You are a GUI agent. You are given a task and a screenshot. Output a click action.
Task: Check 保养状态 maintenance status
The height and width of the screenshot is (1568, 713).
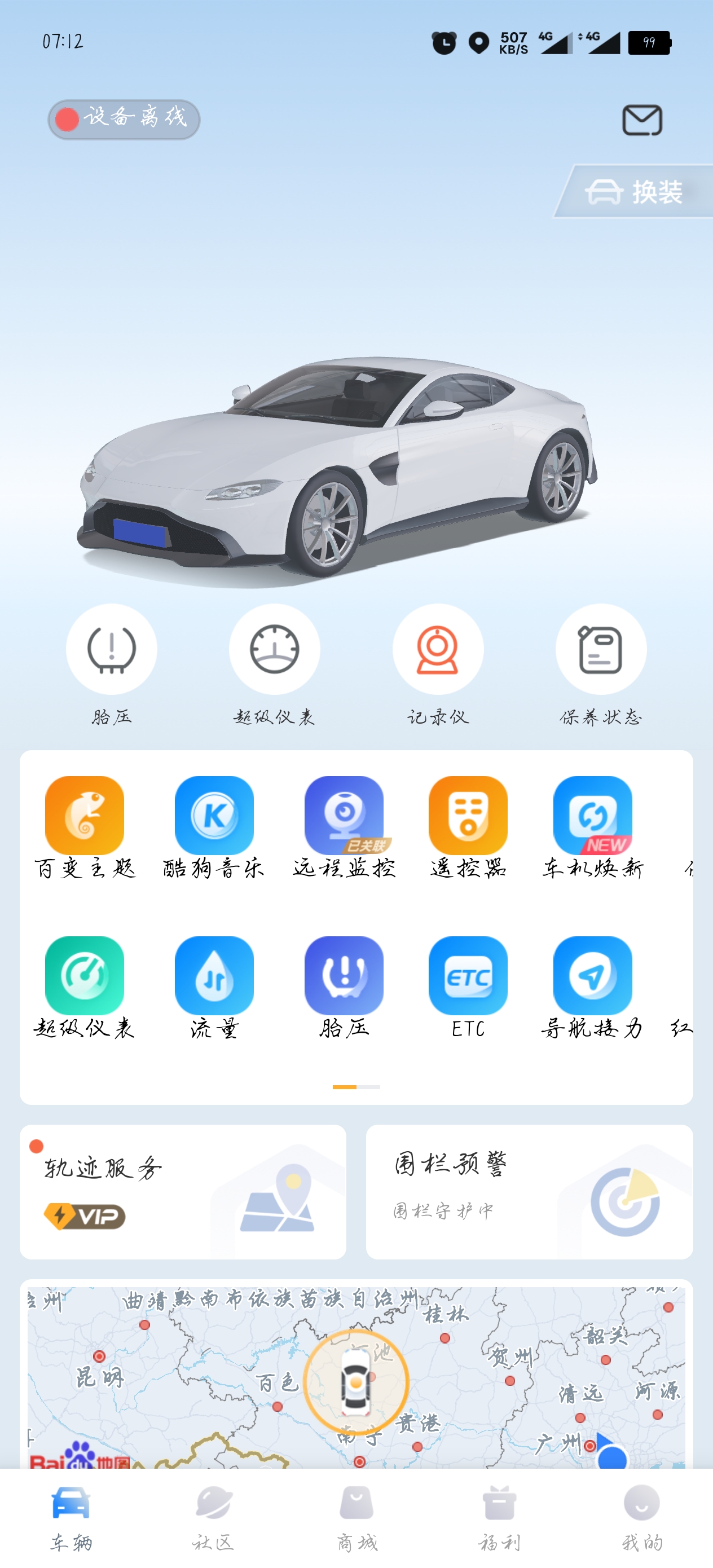pyautogui.click(x=601, y=649)
